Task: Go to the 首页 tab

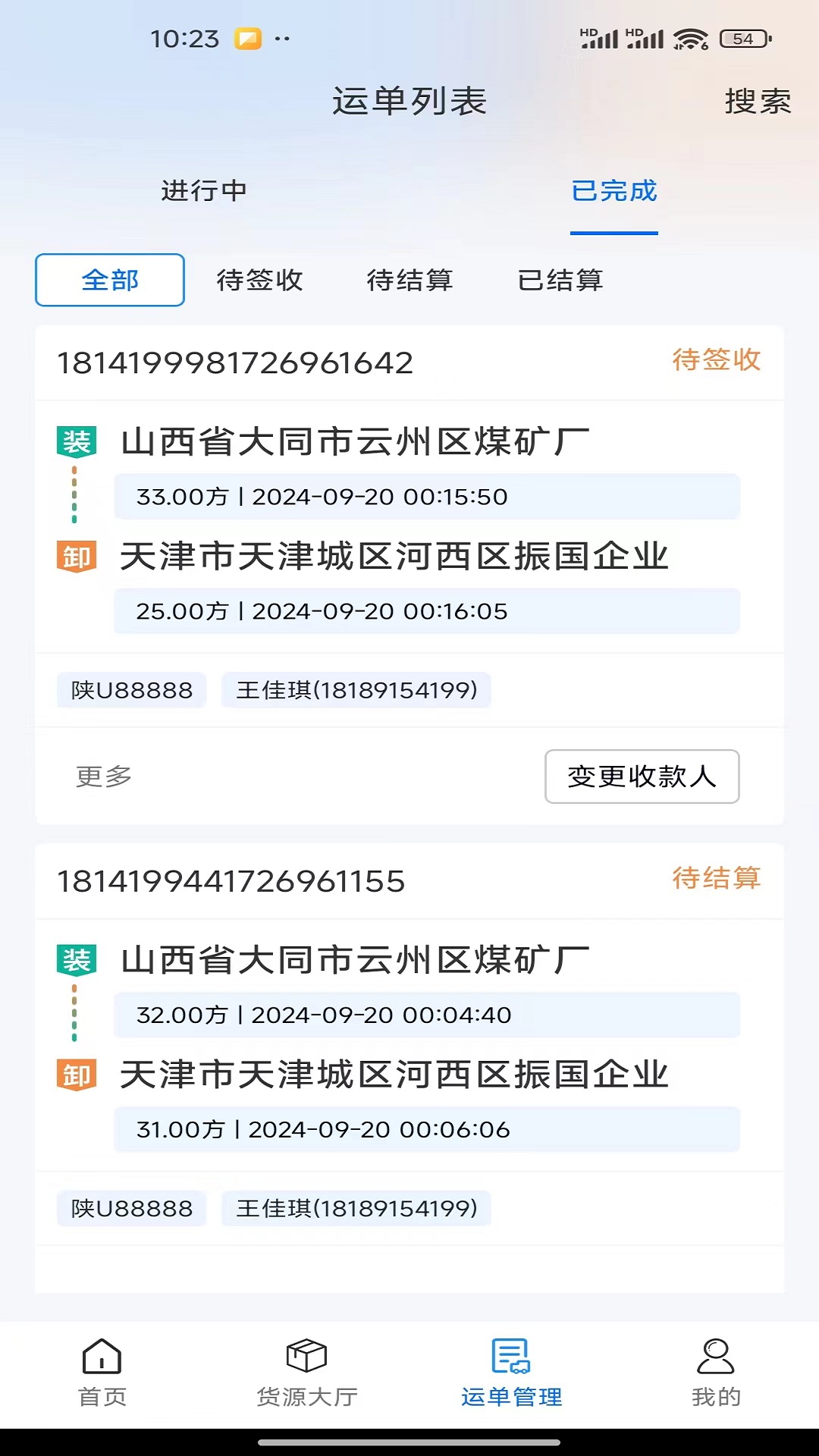Action: [102, 1373]
